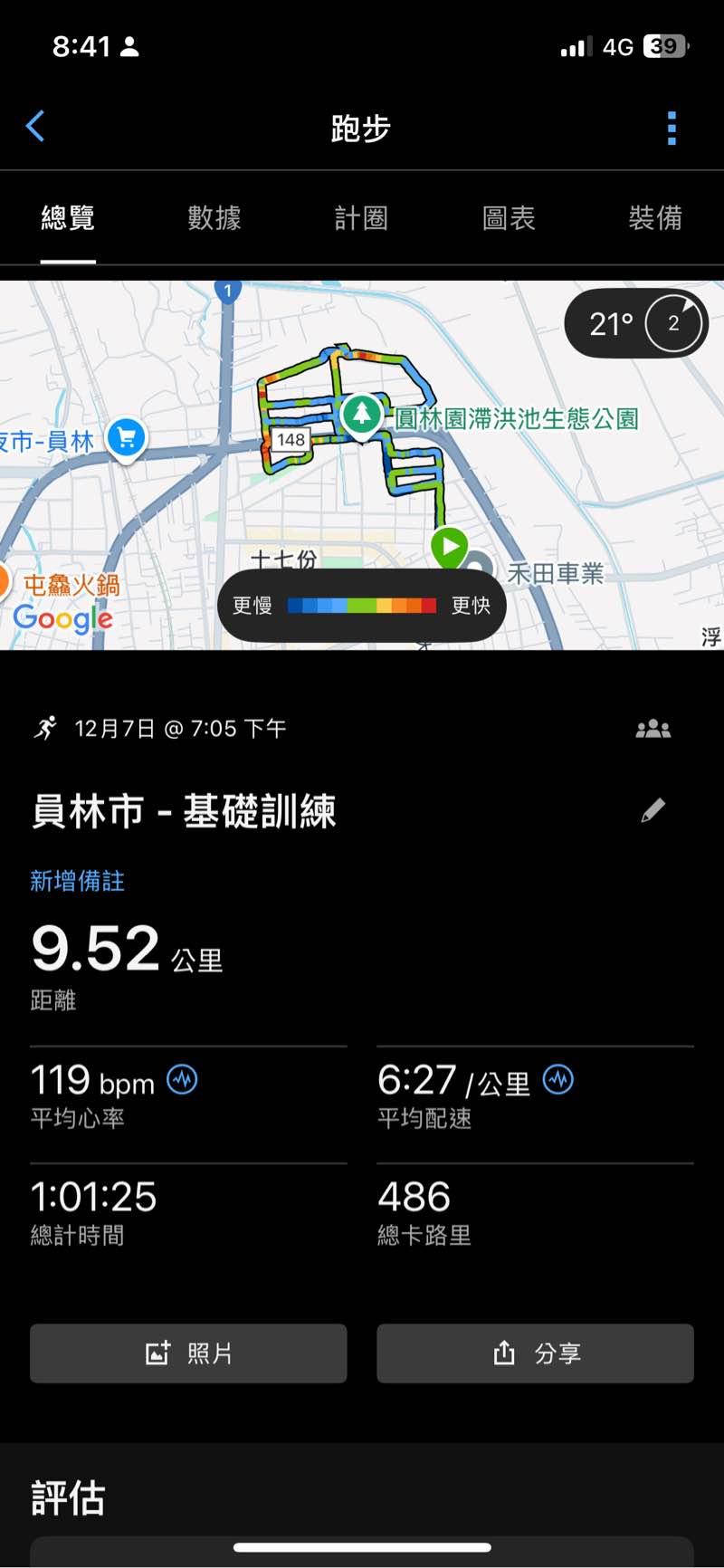Tap the info icon beside average pace
Screen dimensions: 724x1568
558,1080
